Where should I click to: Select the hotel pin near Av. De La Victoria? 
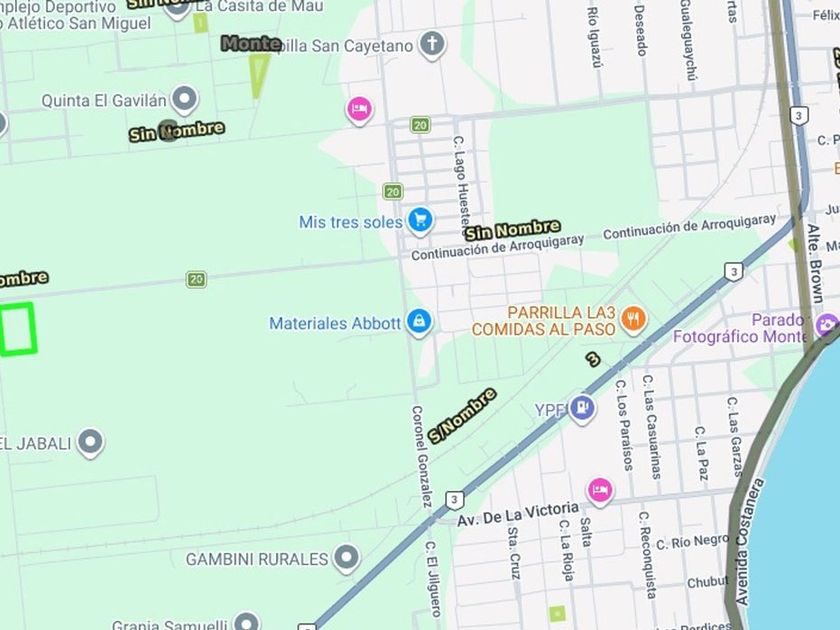tap(600, 489)
